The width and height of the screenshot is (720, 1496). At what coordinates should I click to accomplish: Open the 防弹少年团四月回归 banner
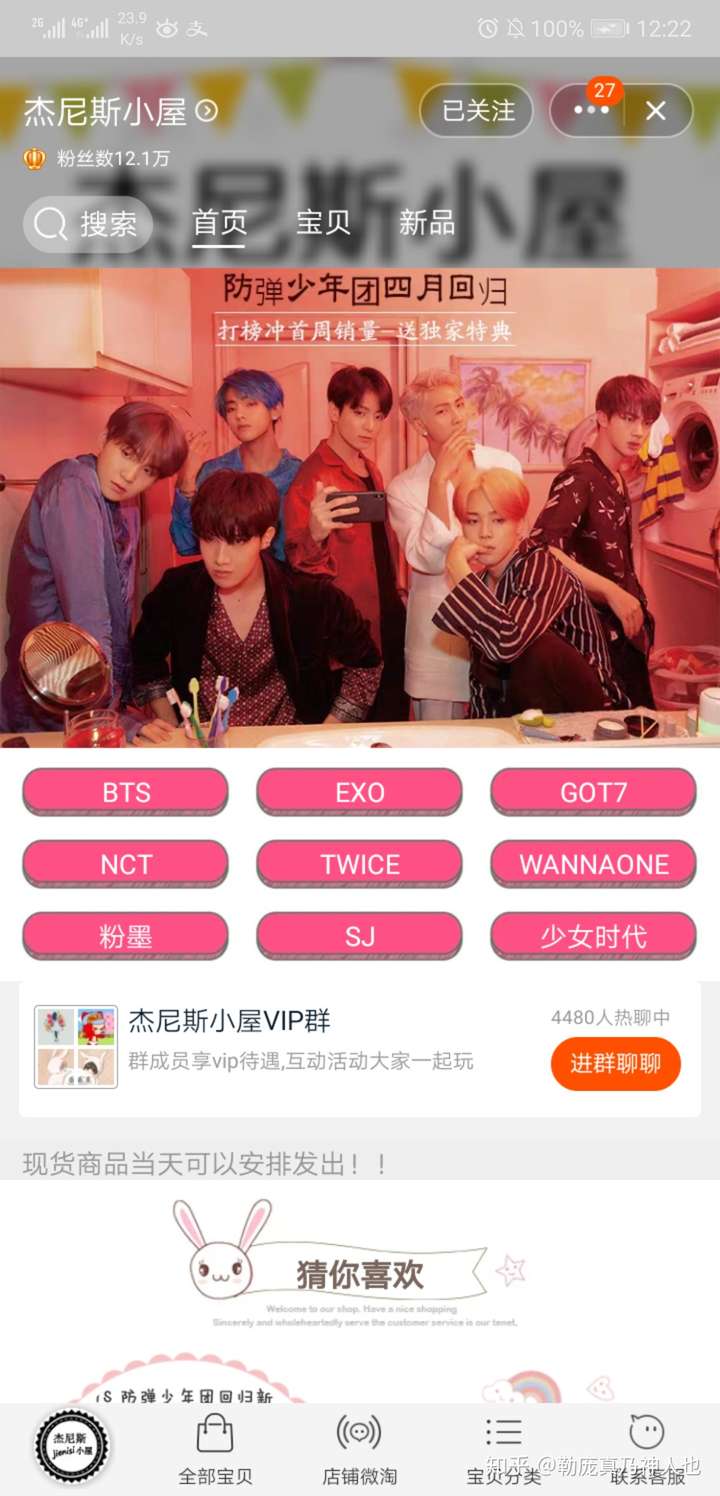pos(360,500)
